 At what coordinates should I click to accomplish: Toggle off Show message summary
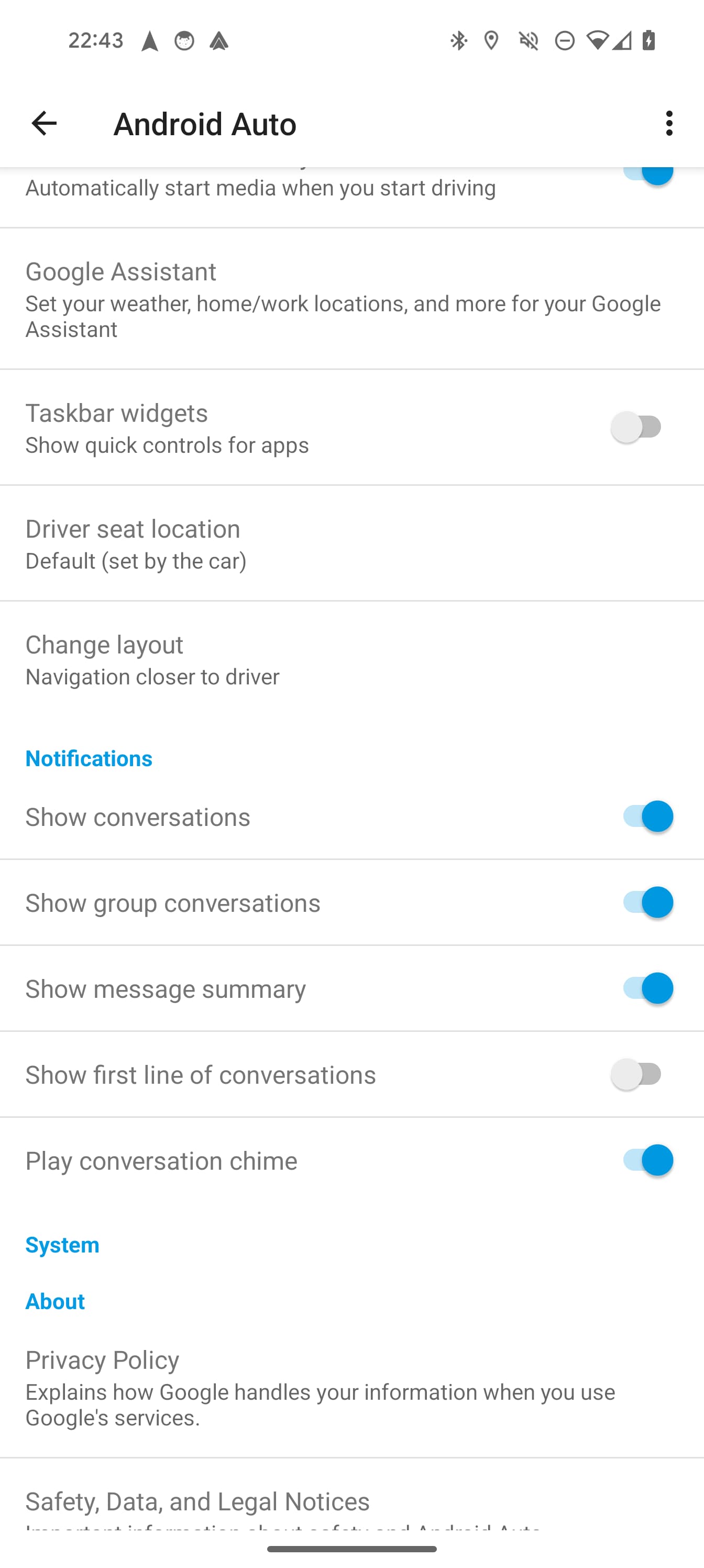(646, 988)
